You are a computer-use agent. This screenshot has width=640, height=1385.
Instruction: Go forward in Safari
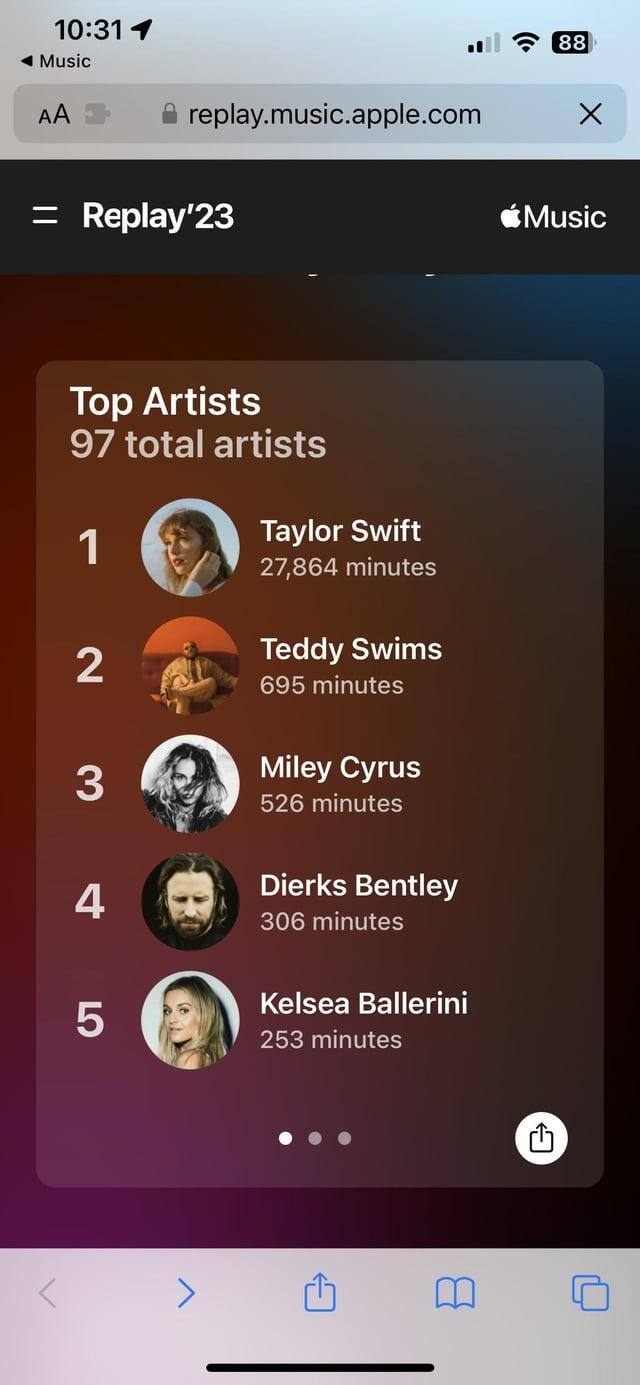coord(186,1294)
